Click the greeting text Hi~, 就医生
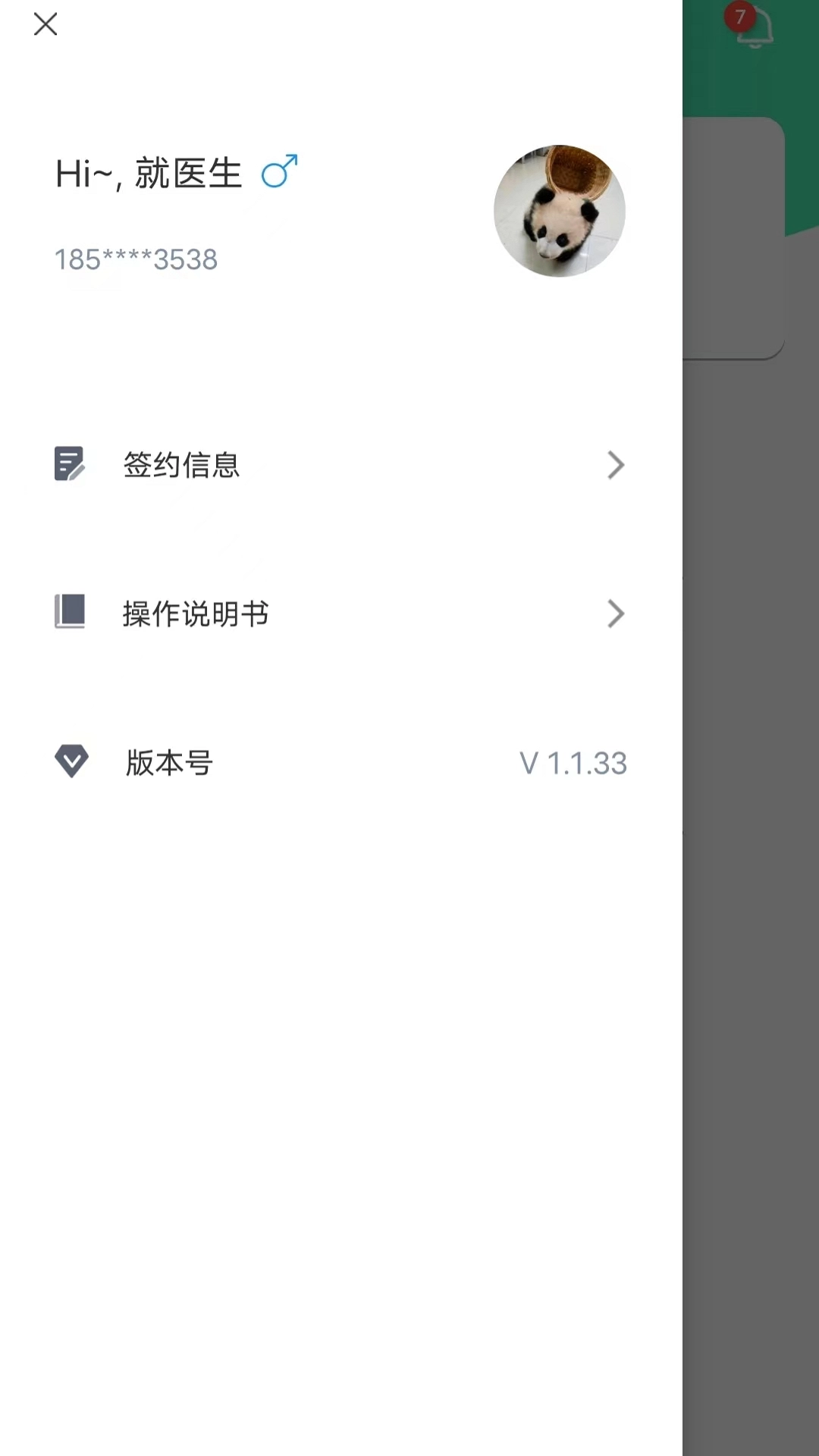819x1456 pixels. [149, 173]
